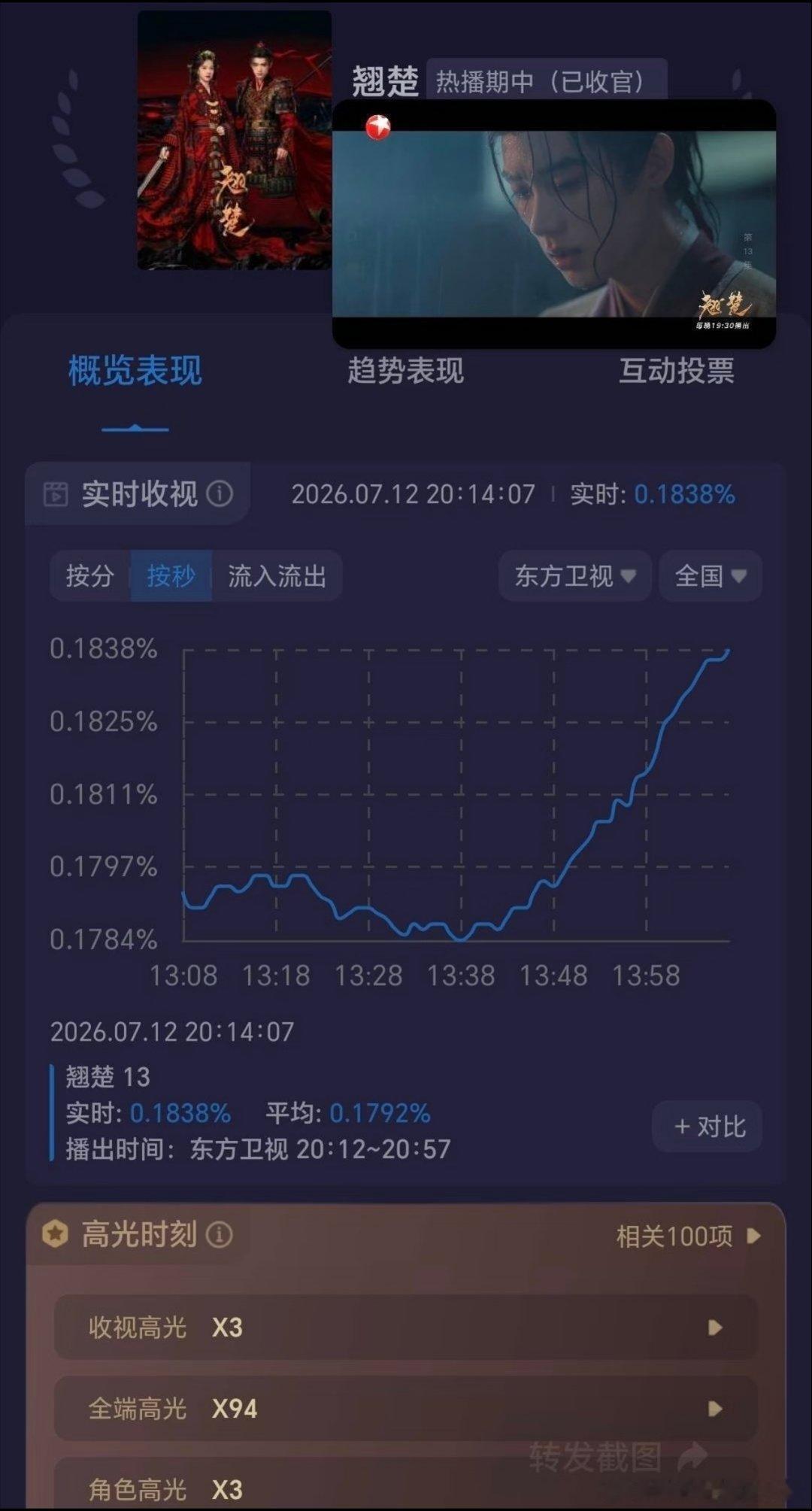Expand the 角色高光 X3 row
812x1511 pixels.
point(406,1483)
